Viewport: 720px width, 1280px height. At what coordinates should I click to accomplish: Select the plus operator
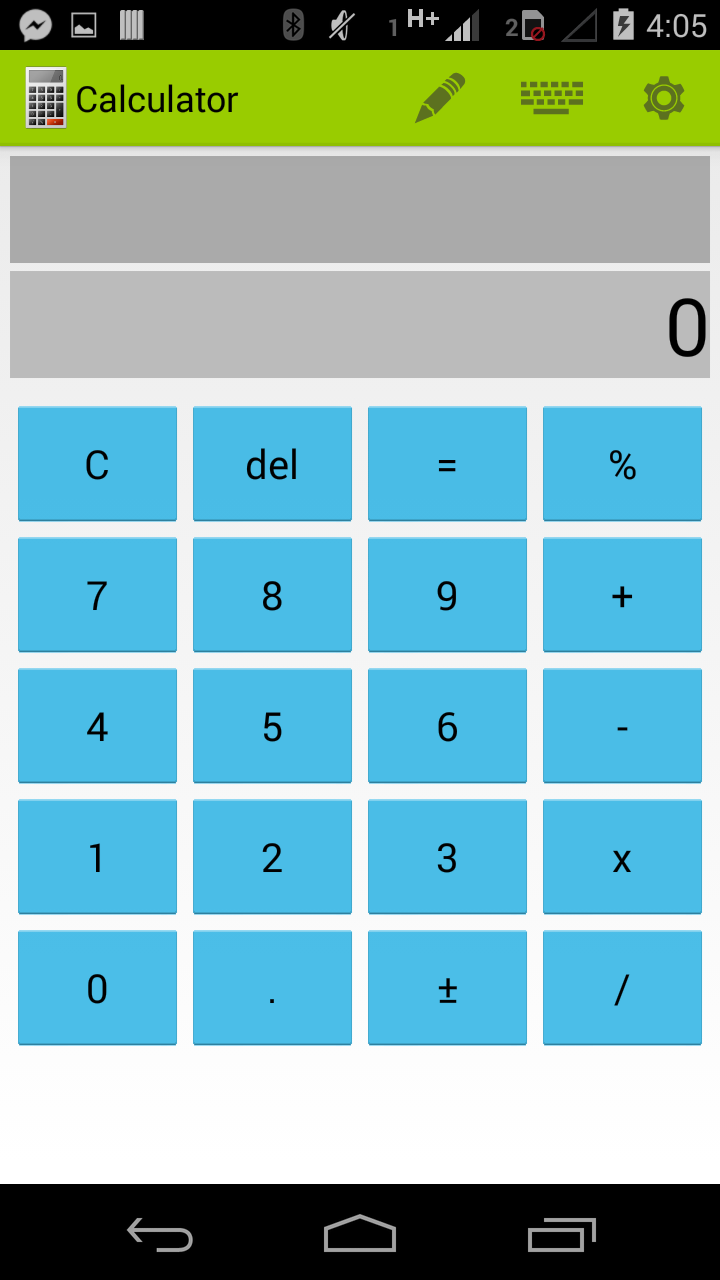click(x=622, y=595)
